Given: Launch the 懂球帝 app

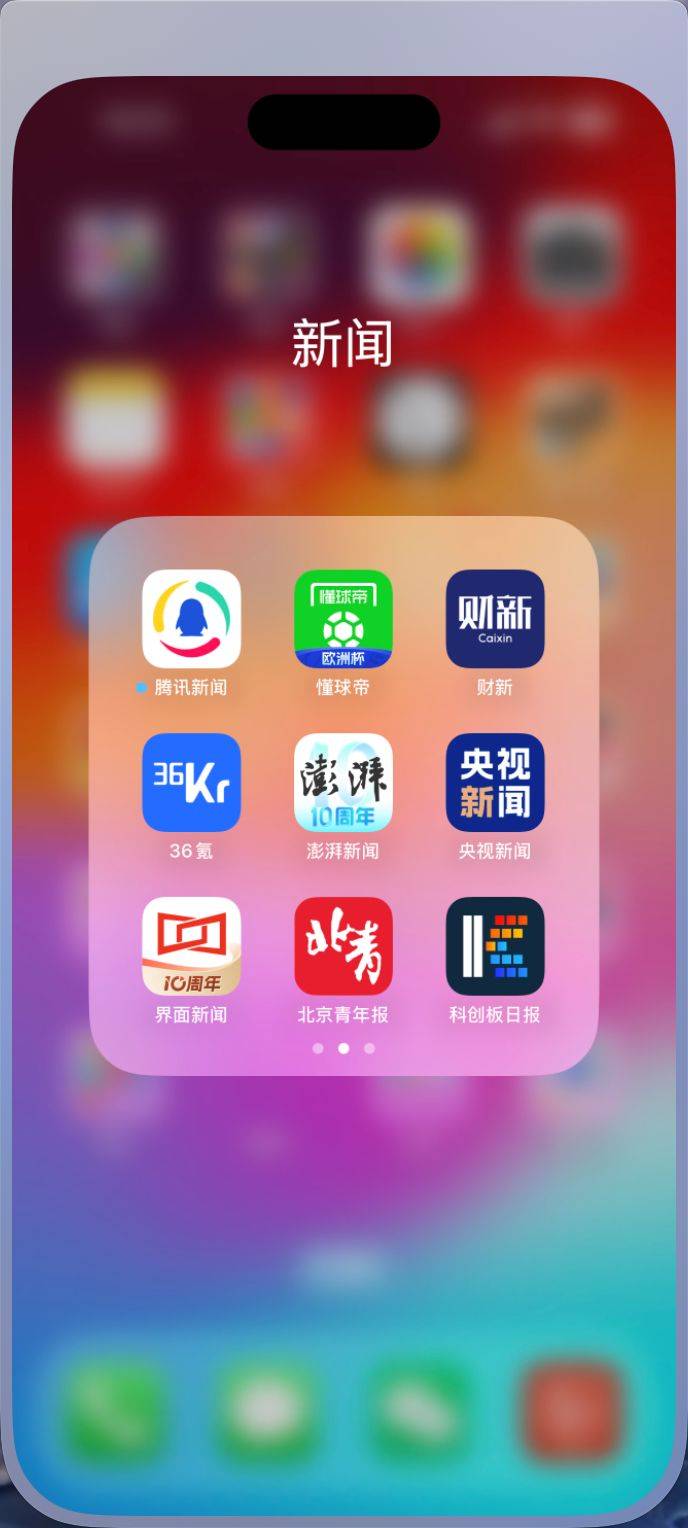Looking at the screenshot, I should tap(343, 618).
